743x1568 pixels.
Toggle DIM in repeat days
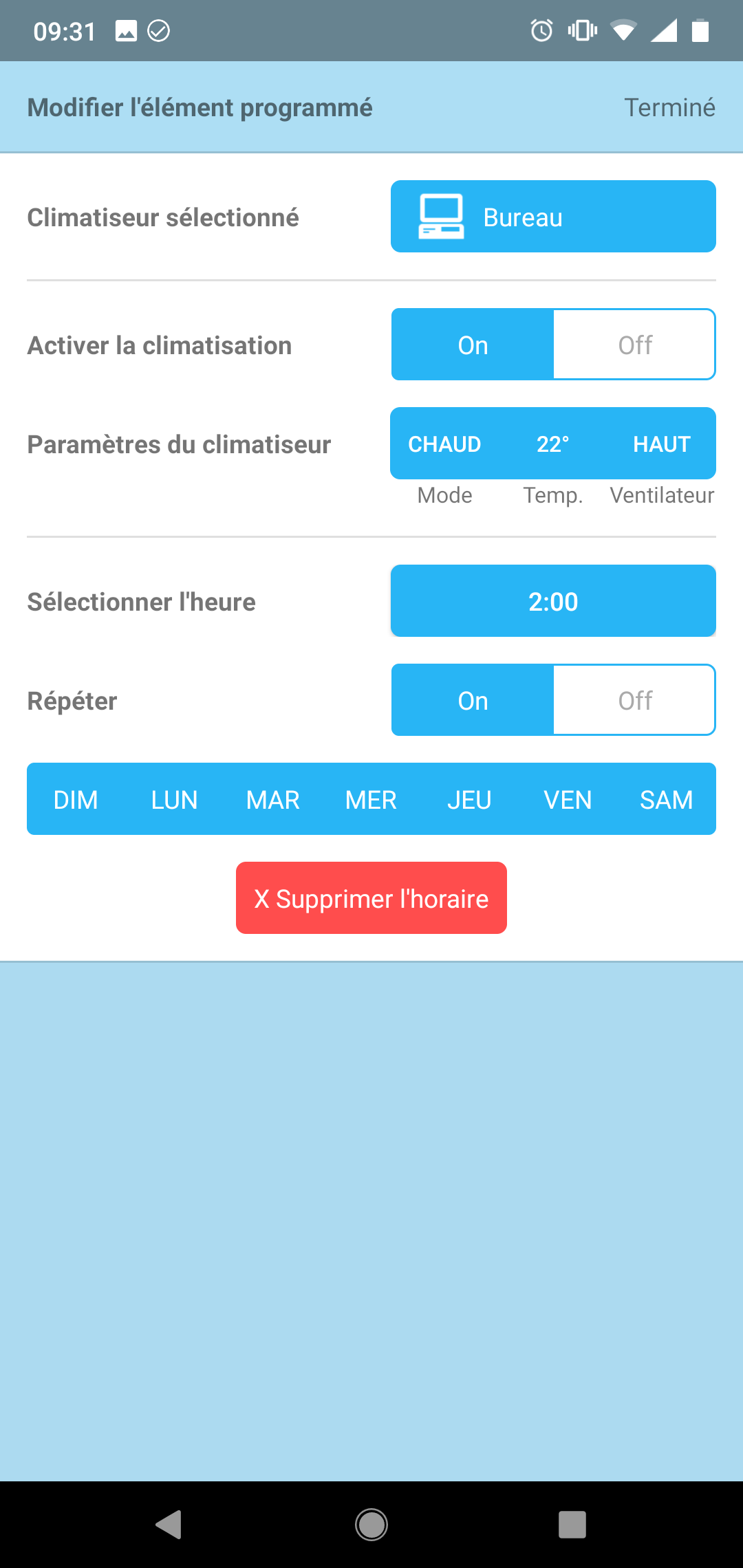click(76, 799)
